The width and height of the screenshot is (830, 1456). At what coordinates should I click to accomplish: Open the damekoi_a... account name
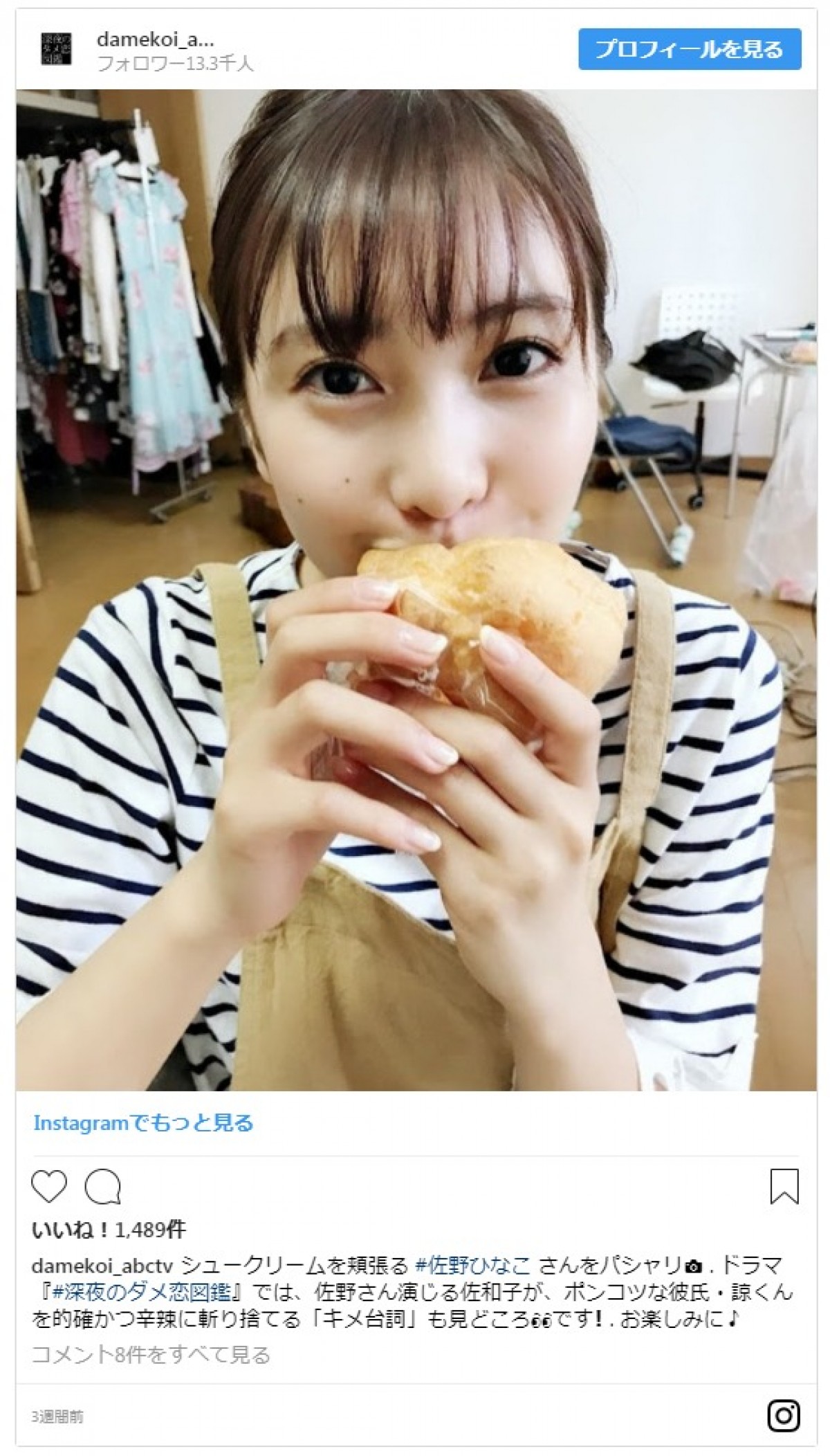click(155, 39)
